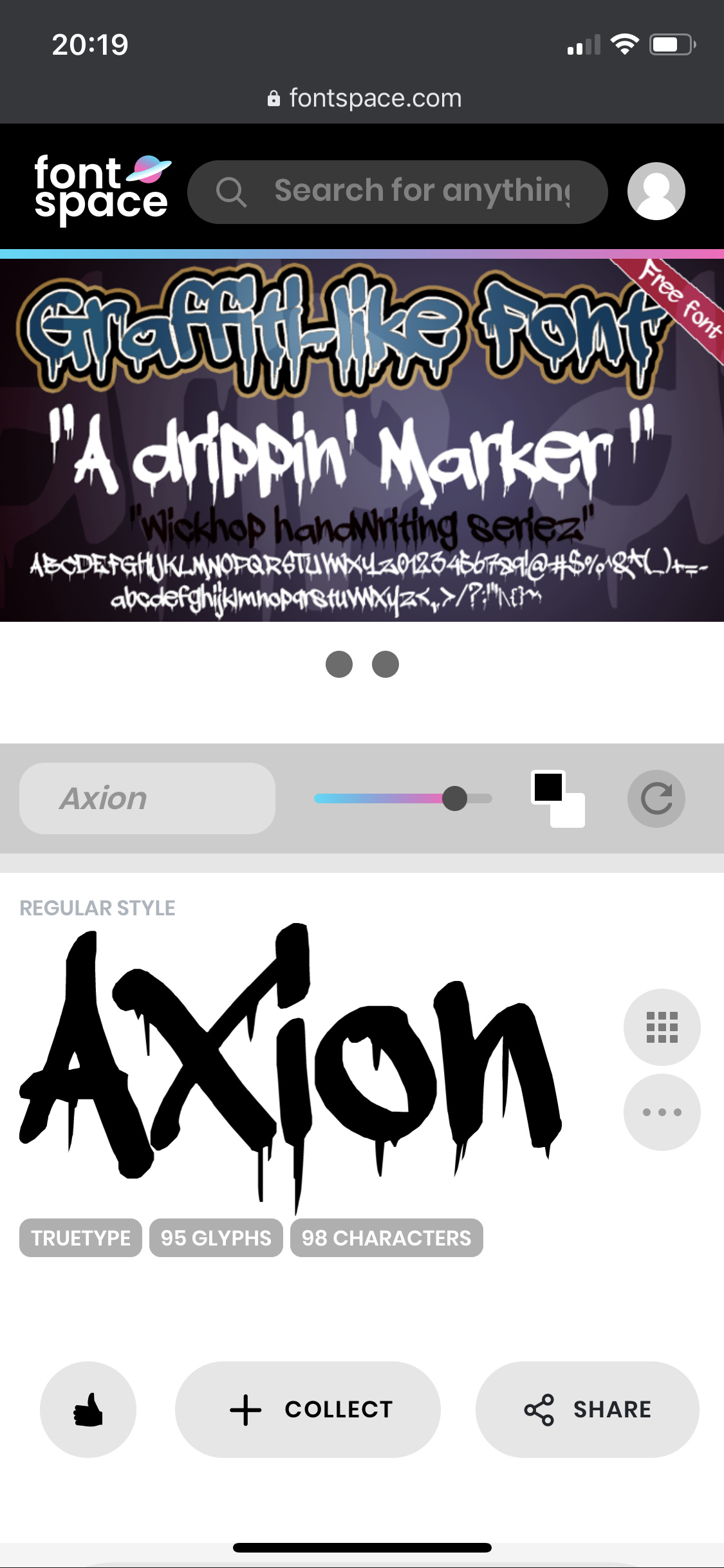The height and width of the screenshot is (1568, 724).
Task: Reset the preview with refresh icon
Action: 656,799
